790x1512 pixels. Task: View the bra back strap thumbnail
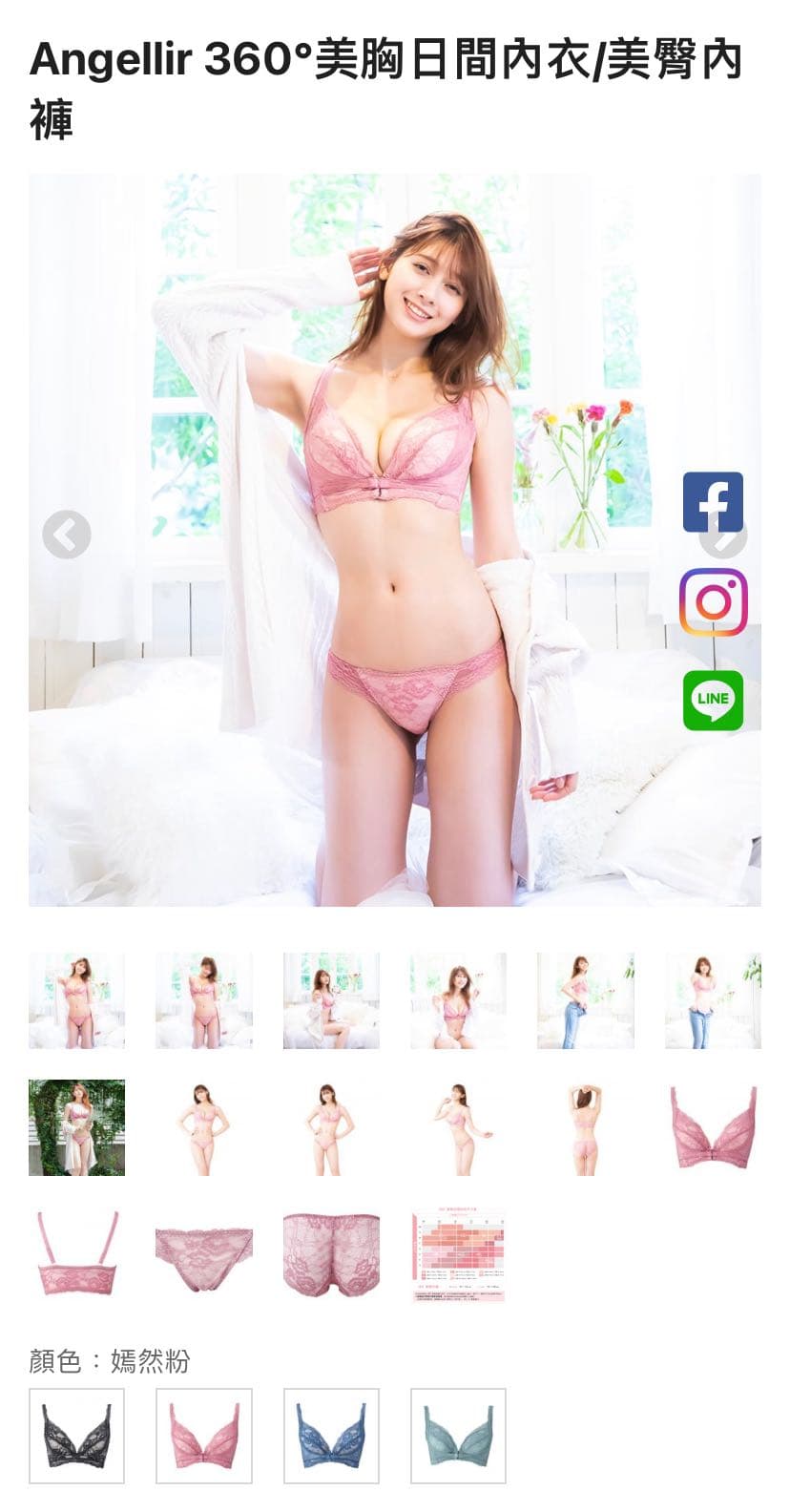(x=76, y=1254)
